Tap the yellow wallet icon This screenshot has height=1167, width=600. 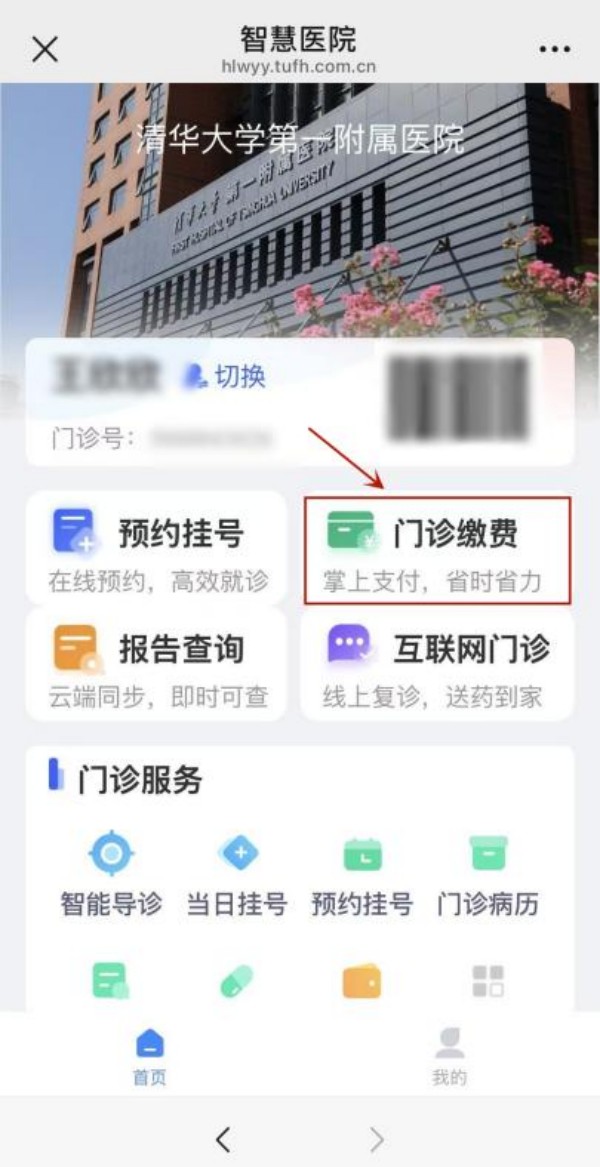tap(362, 982)
